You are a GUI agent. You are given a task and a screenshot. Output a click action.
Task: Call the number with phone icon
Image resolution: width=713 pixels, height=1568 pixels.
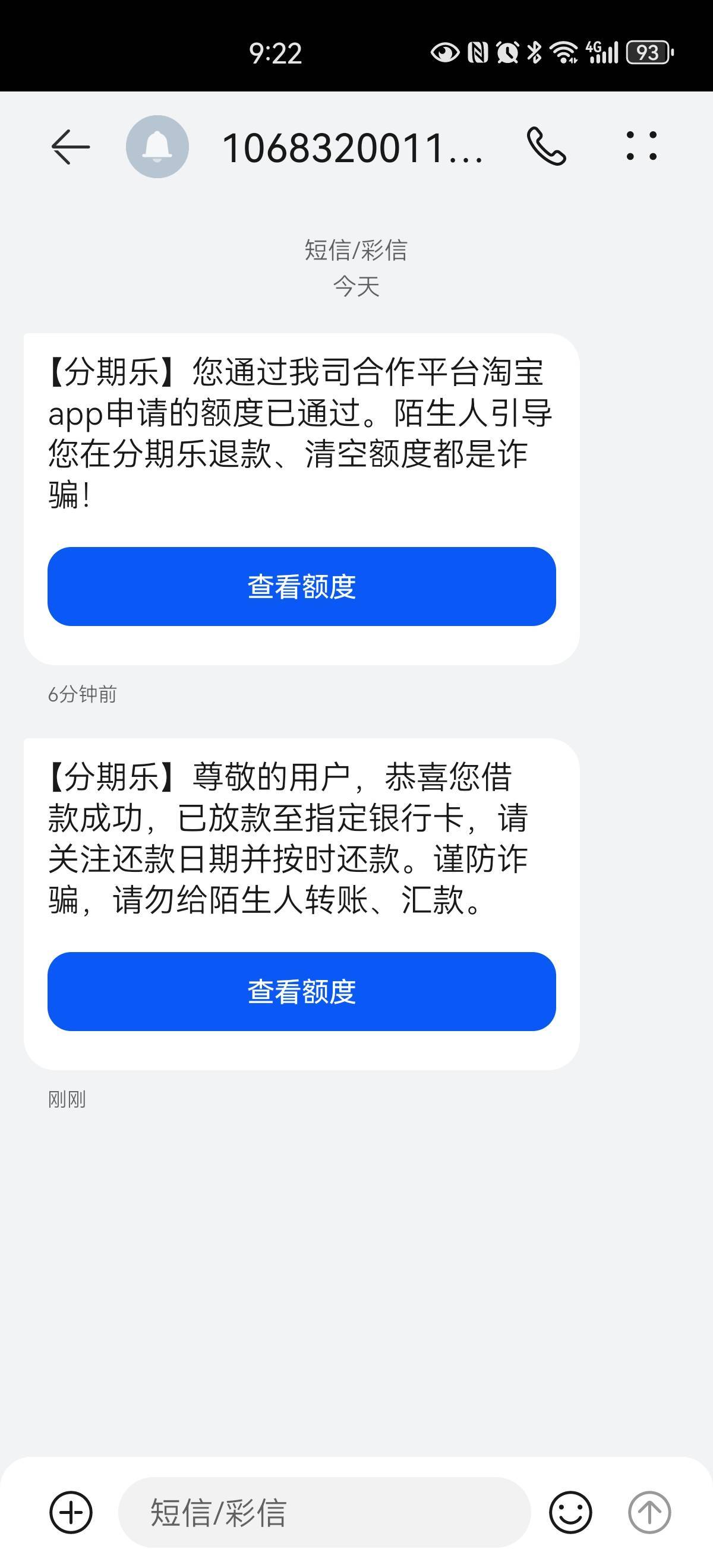click(546, 147)
